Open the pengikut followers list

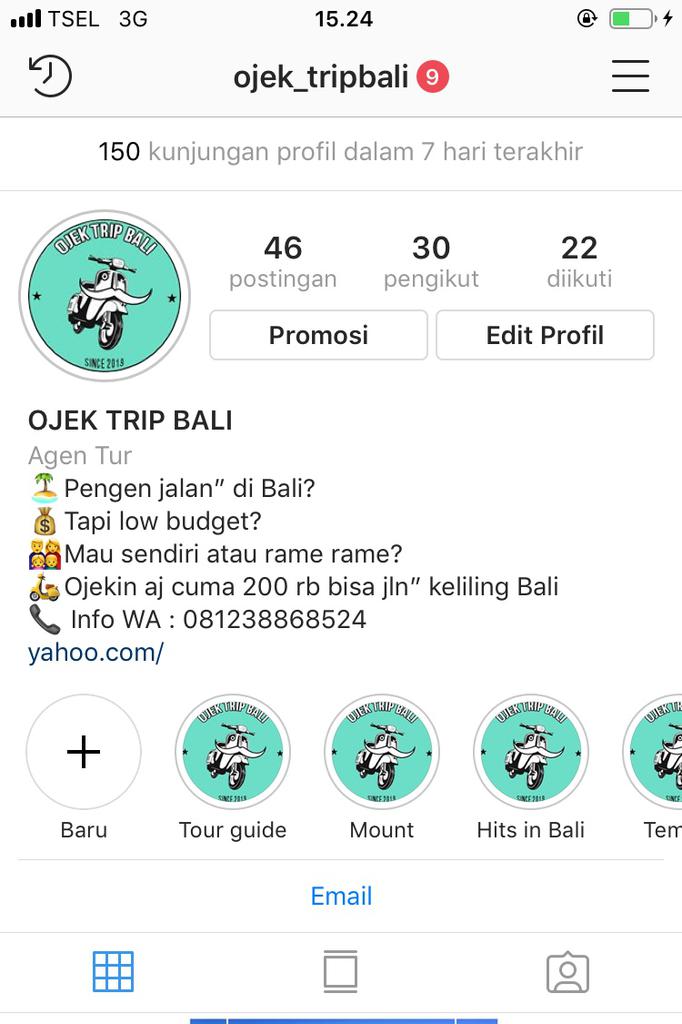431,261
